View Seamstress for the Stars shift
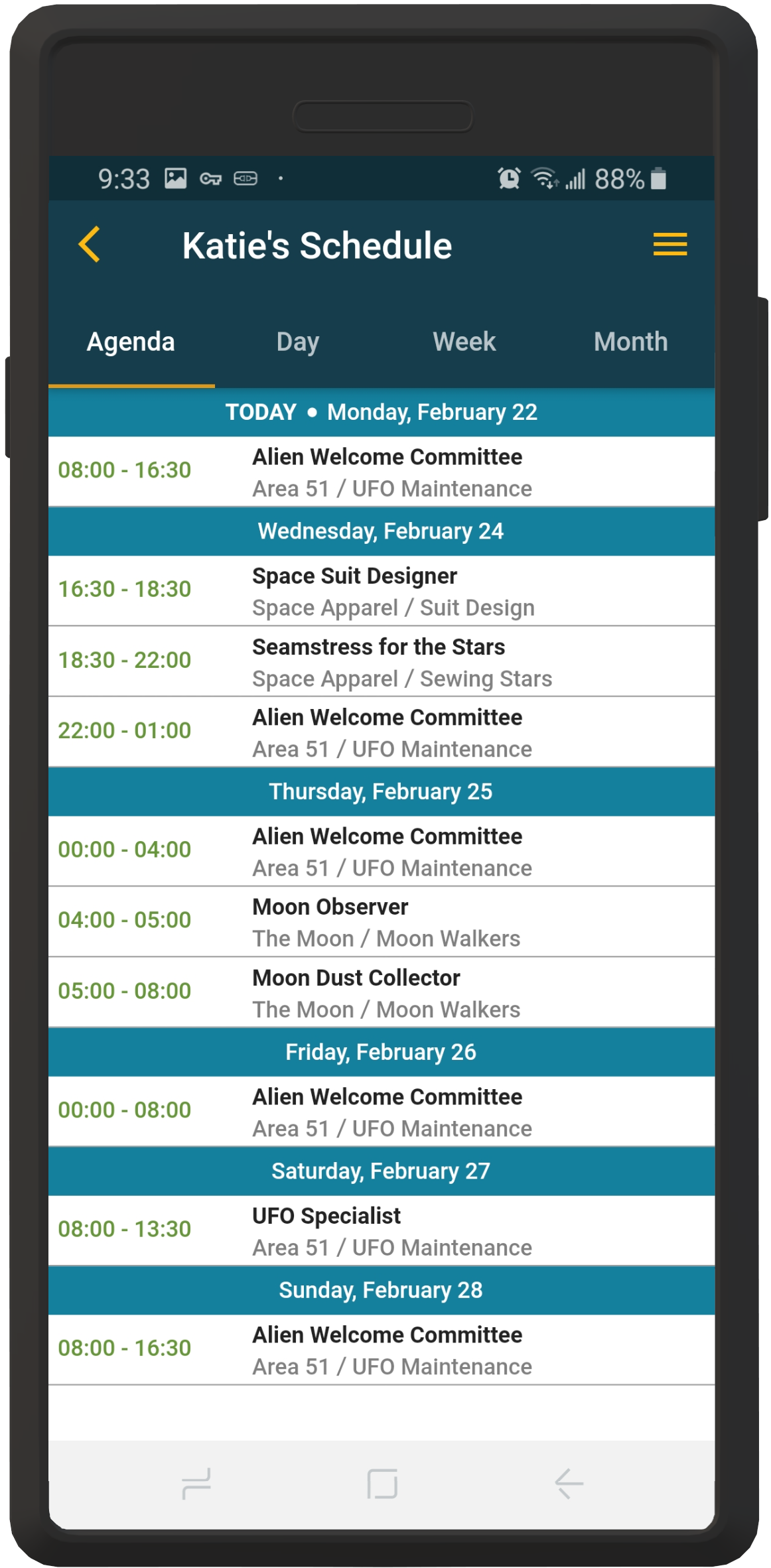This screenshot has width=771, height=1568. pyautogui.click(x=382, y=662)
